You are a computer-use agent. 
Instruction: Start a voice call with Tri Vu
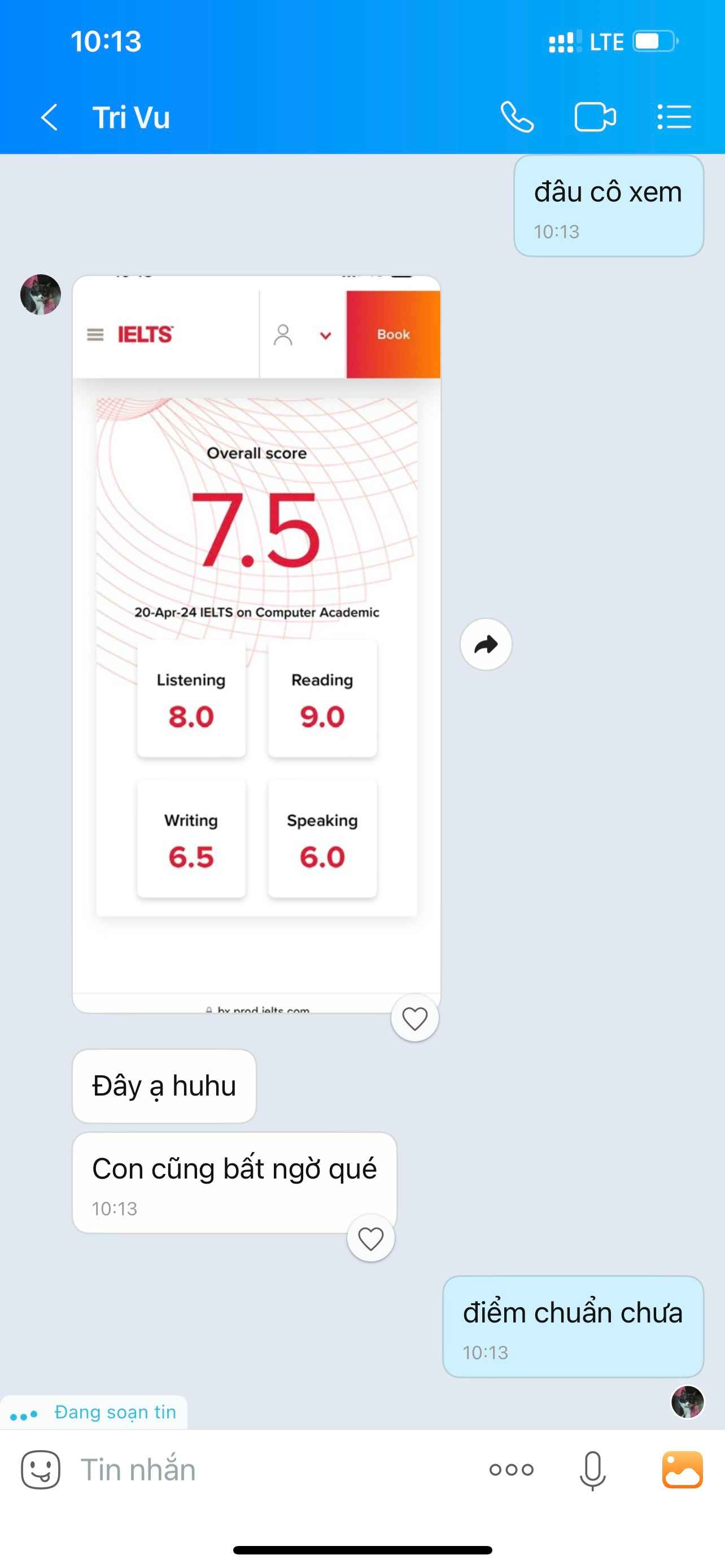click(517, 117)
